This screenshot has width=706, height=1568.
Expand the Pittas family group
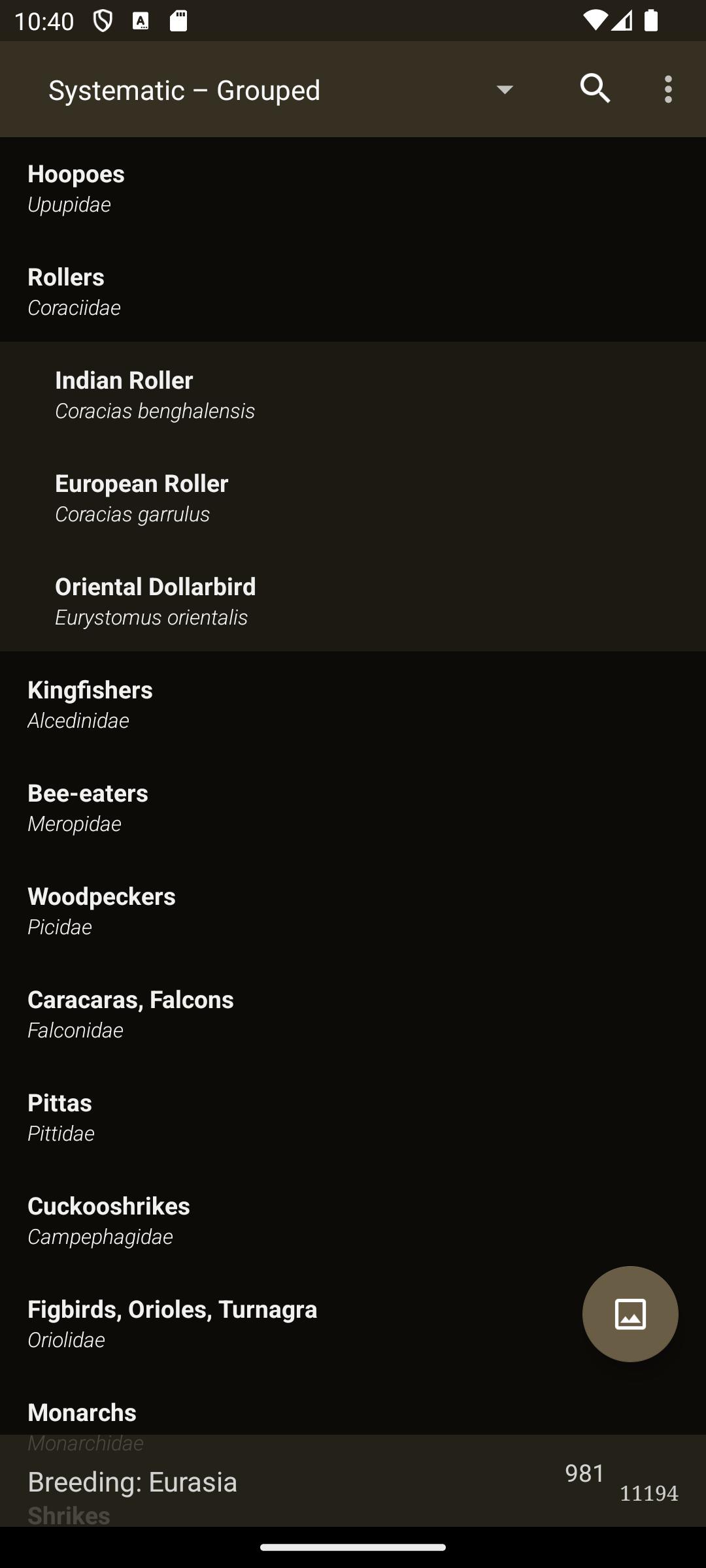point(353,1117)
